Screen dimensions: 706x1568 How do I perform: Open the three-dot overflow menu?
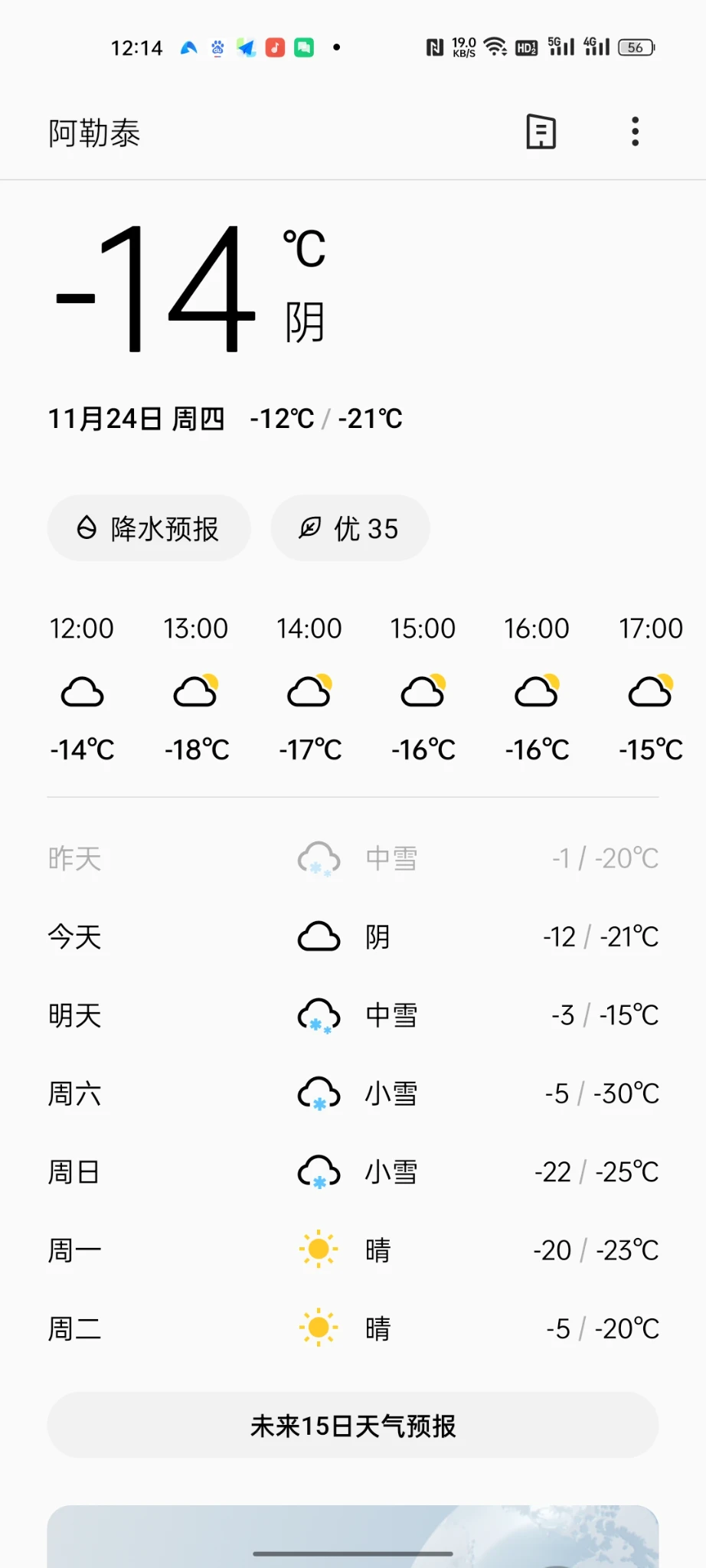point(635,132)
